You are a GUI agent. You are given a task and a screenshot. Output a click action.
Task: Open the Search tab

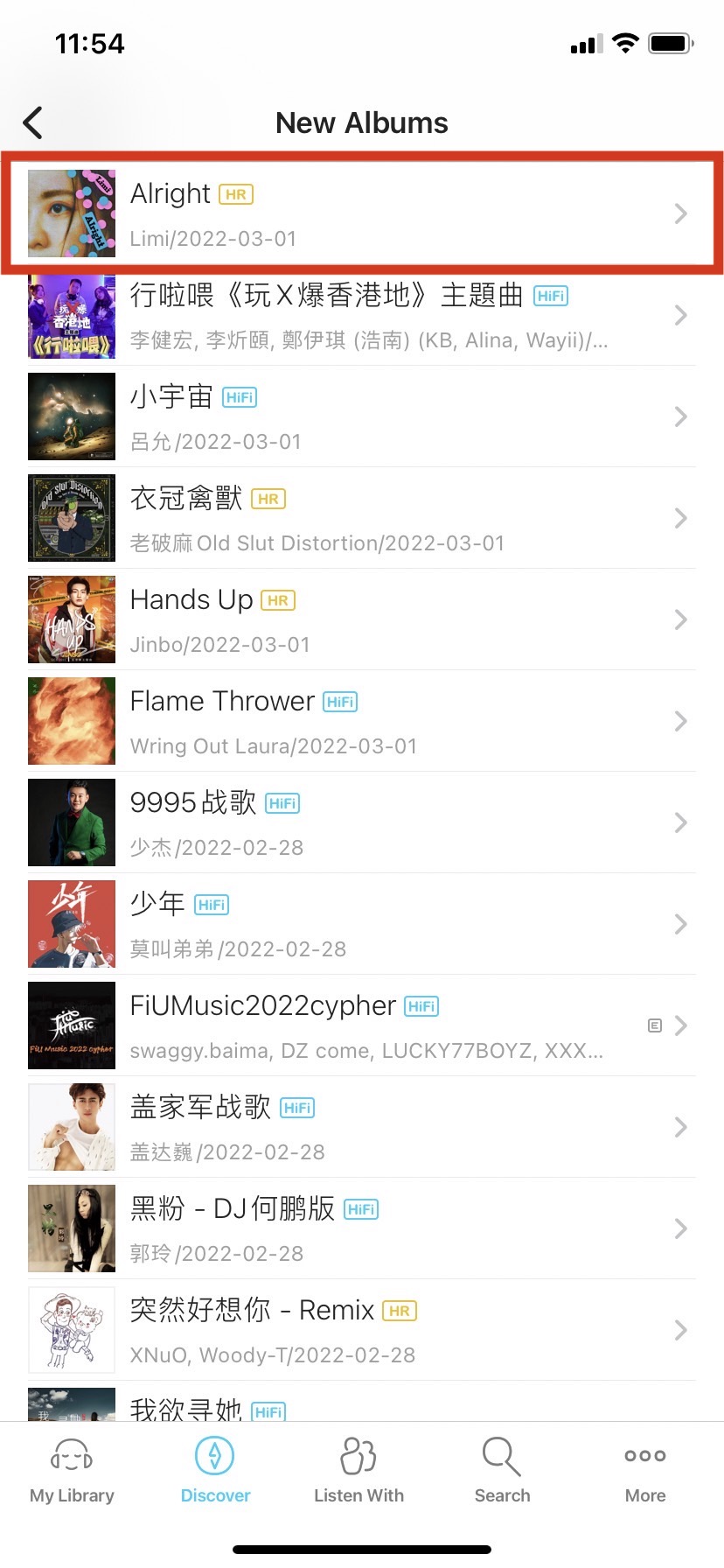[x=502, y=1472]
